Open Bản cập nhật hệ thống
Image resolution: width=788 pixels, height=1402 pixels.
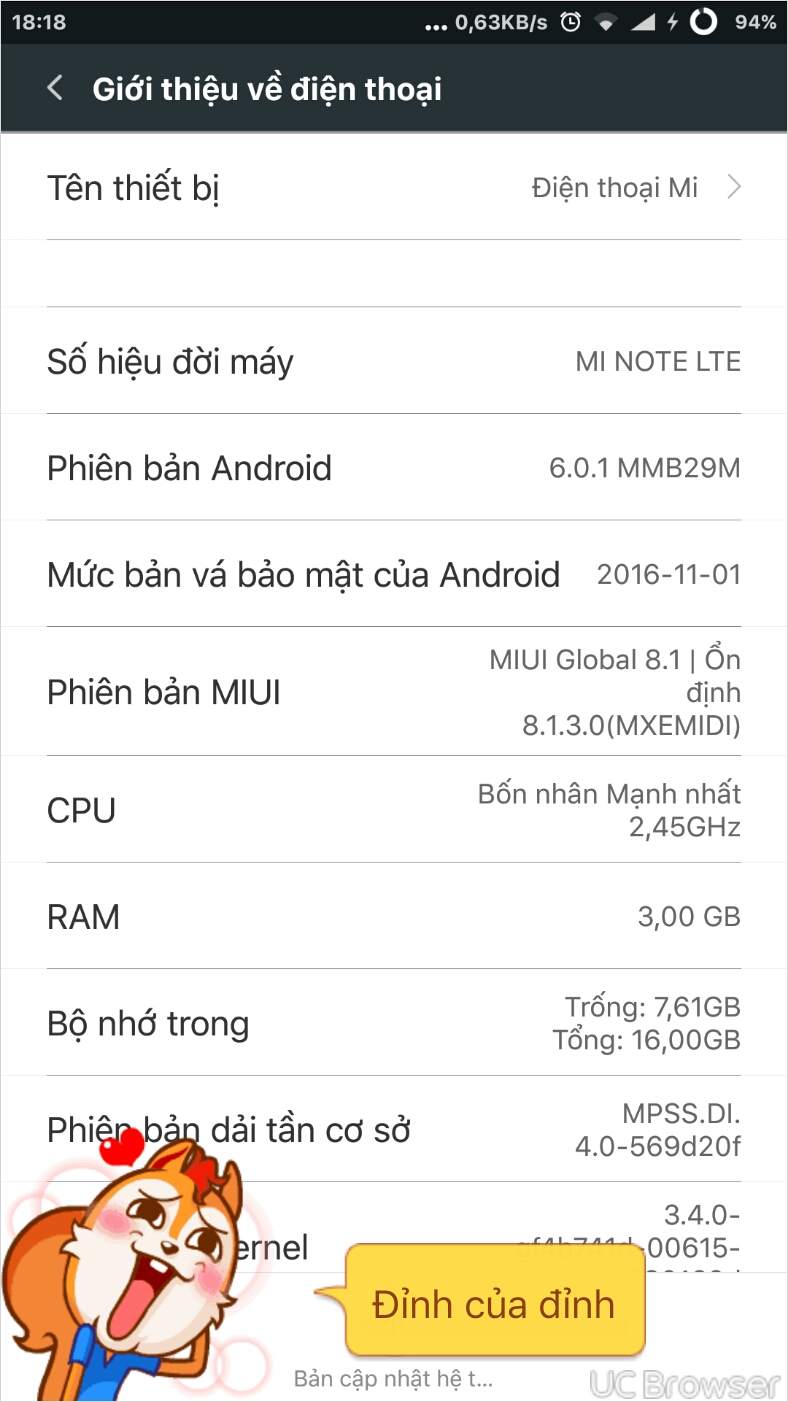point(394,1379)
